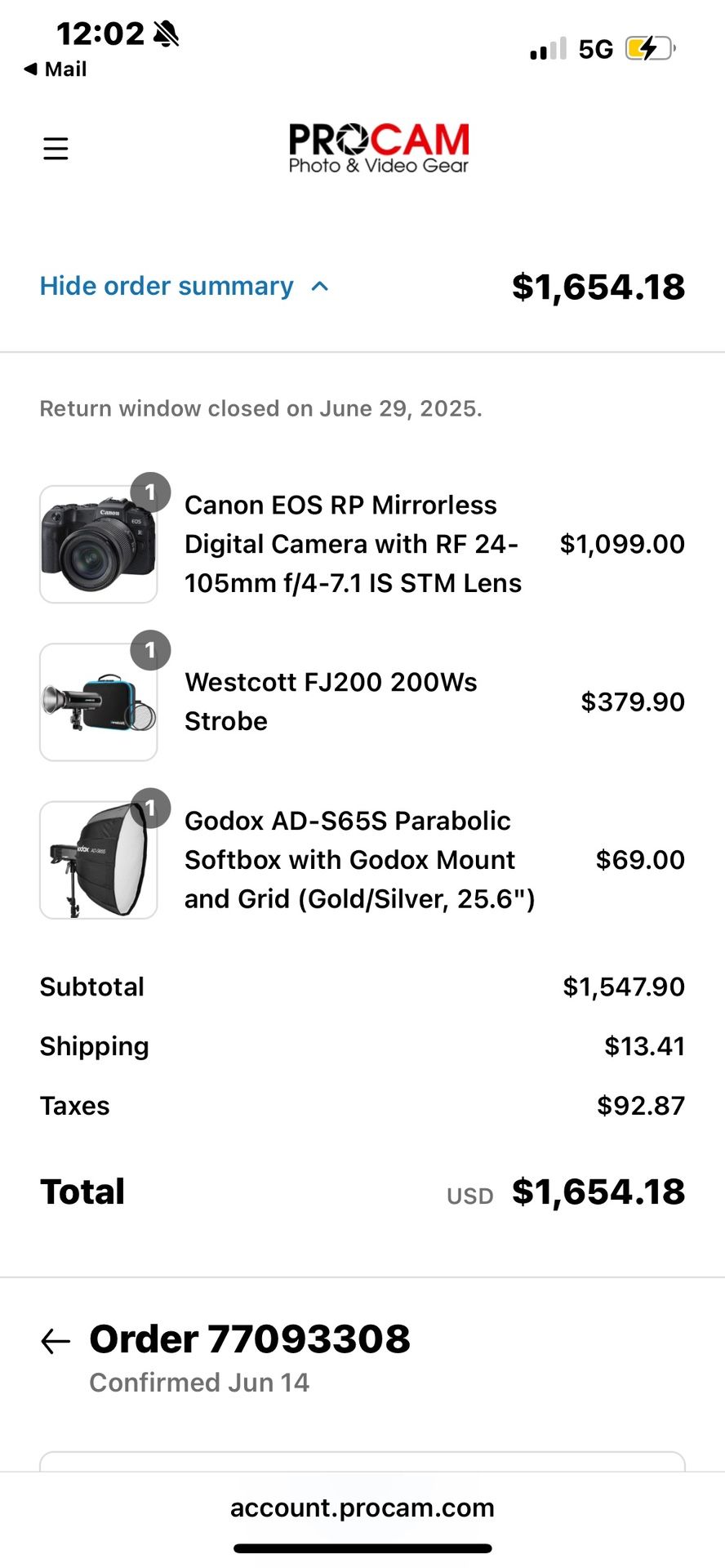Tap the Canon EOS RP product thumbnail
This screenshot has width=725, height=1568.
click(x=98, y=541)
